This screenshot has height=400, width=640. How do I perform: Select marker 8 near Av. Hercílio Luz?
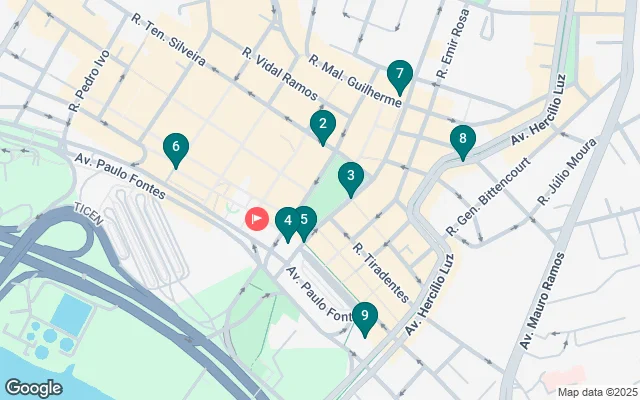462,140
